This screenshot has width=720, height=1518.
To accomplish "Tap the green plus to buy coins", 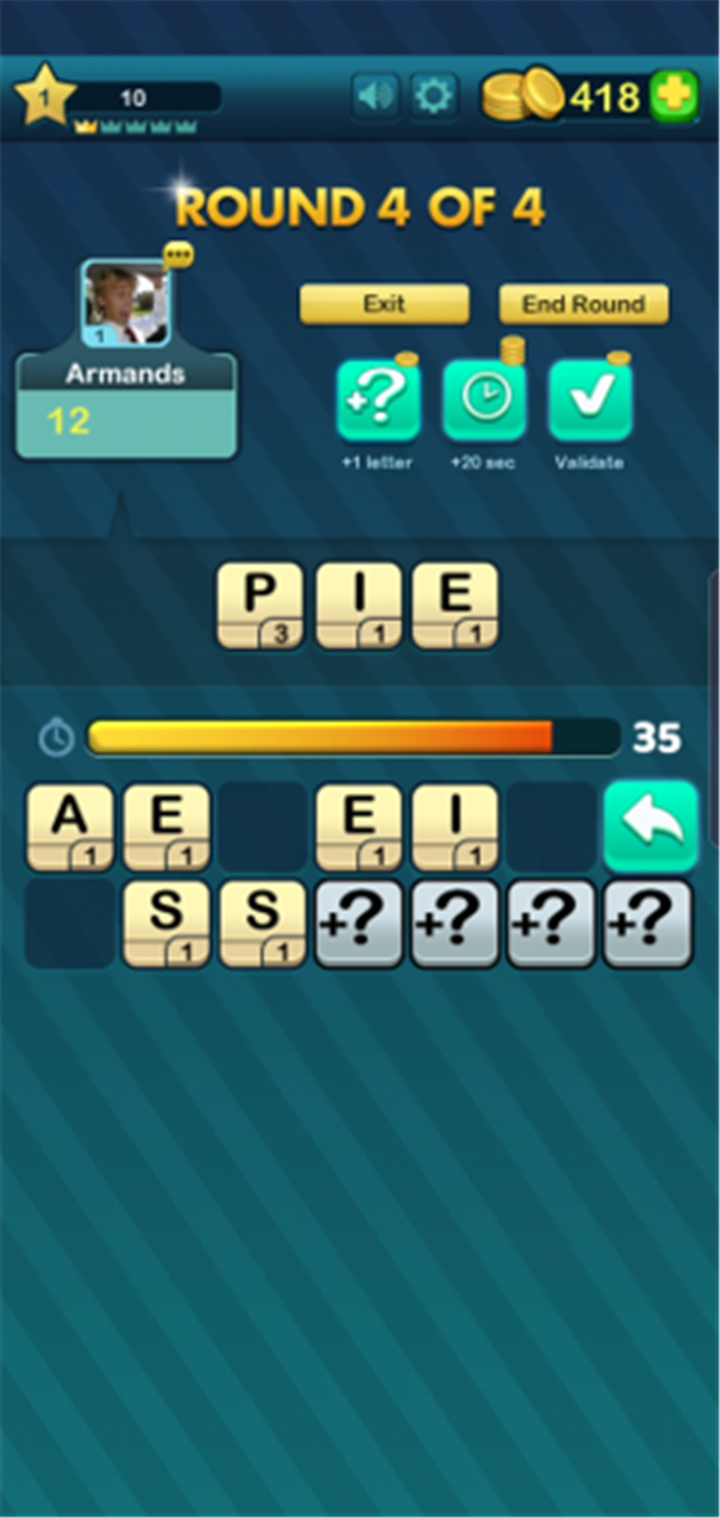I will pos(674,97).
